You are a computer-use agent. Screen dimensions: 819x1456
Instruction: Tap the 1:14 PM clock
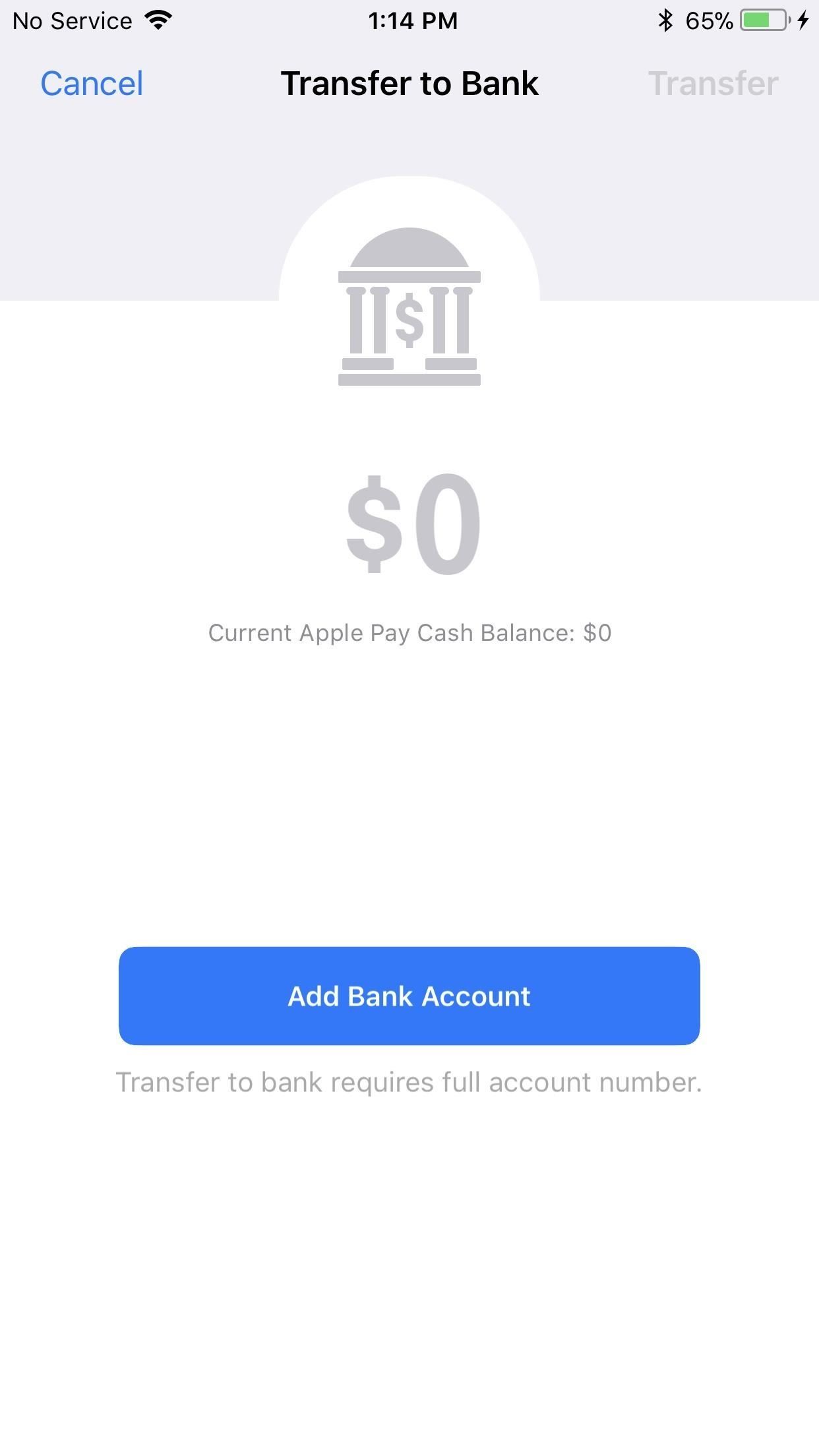pos(413,20)
